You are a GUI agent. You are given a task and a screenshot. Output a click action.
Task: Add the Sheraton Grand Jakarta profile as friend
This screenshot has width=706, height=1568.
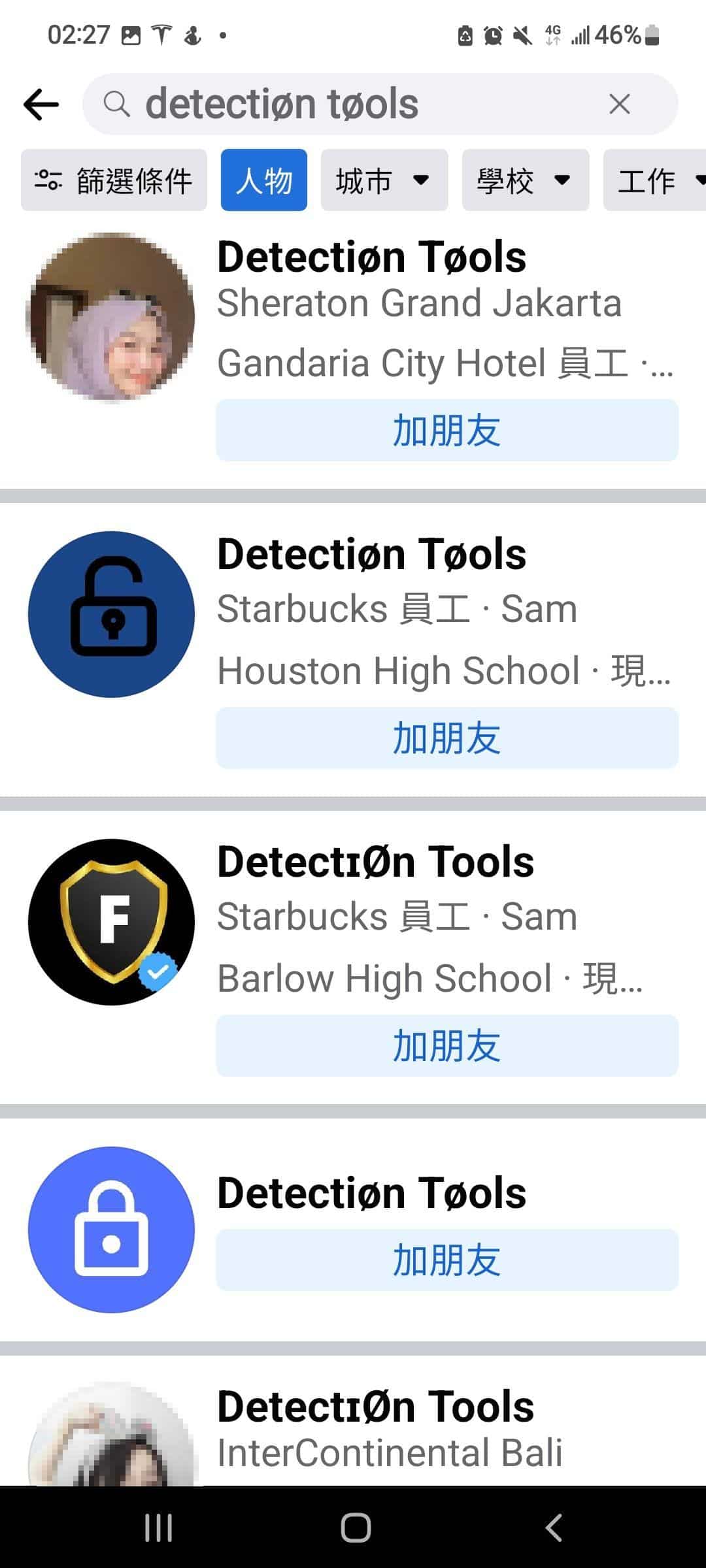coord(447,431)
